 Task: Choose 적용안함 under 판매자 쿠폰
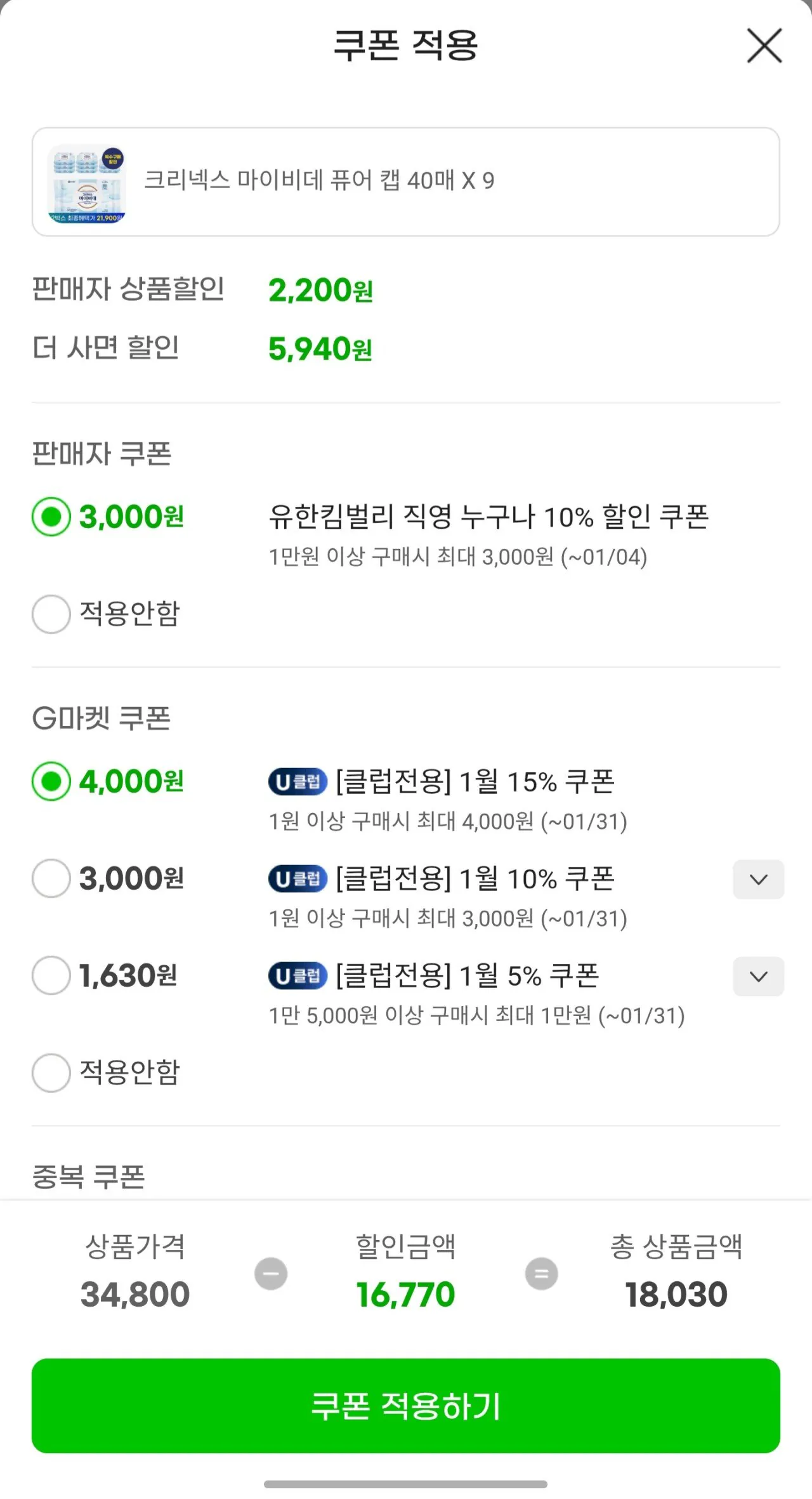[51, 614]
